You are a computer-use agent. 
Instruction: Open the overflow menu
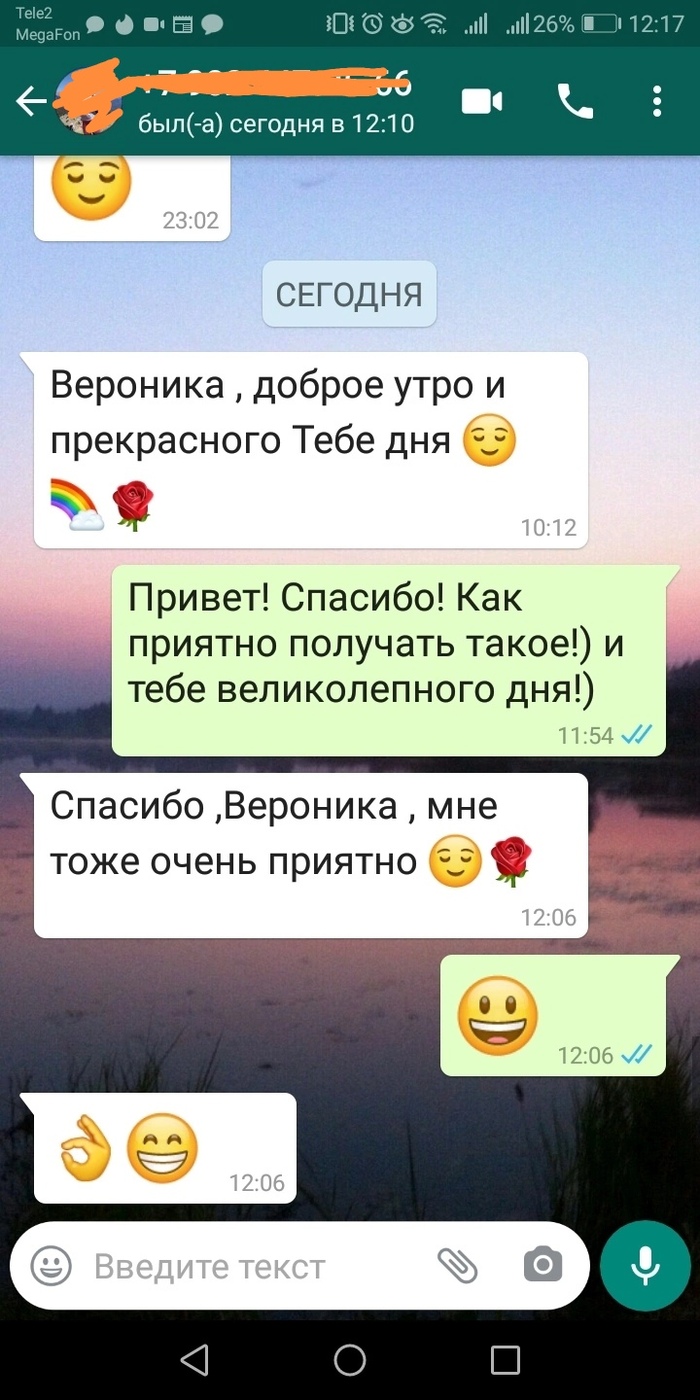click(x=657, y=101)
